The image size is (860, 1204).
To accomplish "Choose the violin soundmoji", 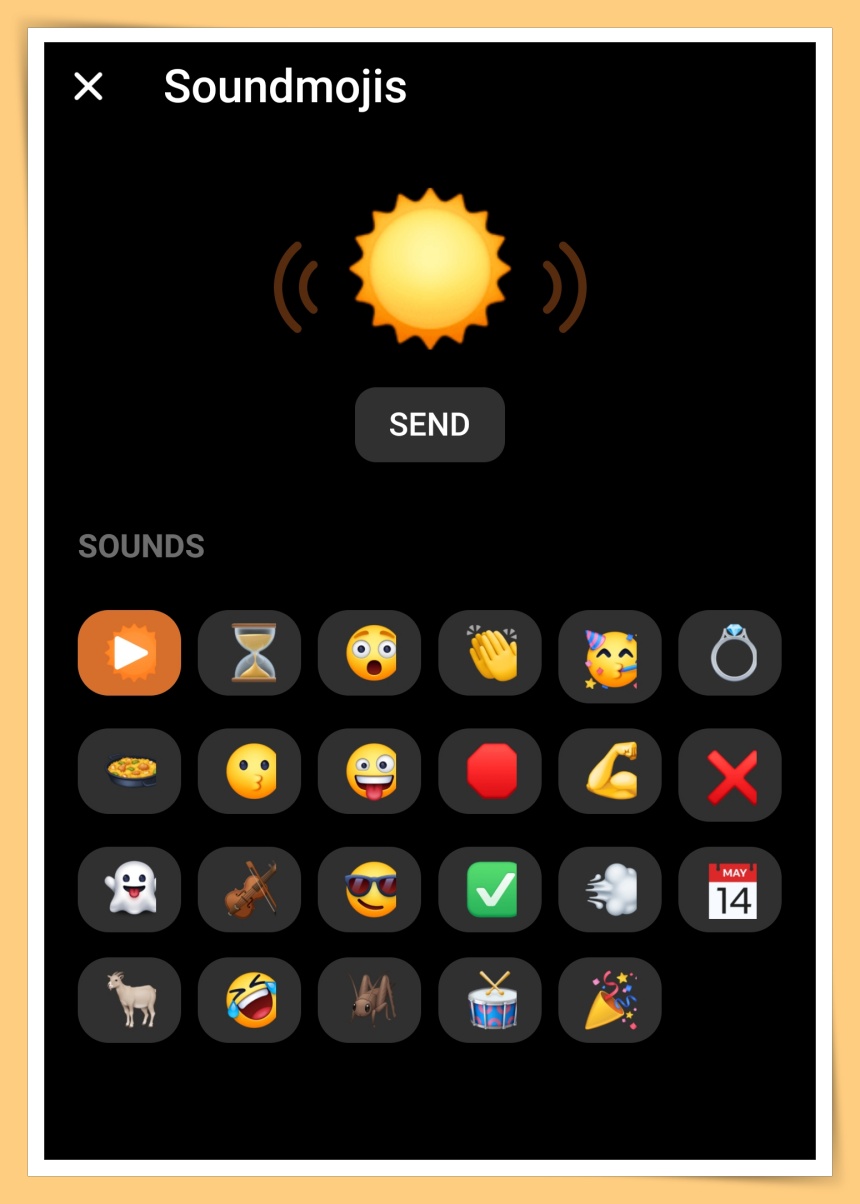I will (x=249, y=889).
